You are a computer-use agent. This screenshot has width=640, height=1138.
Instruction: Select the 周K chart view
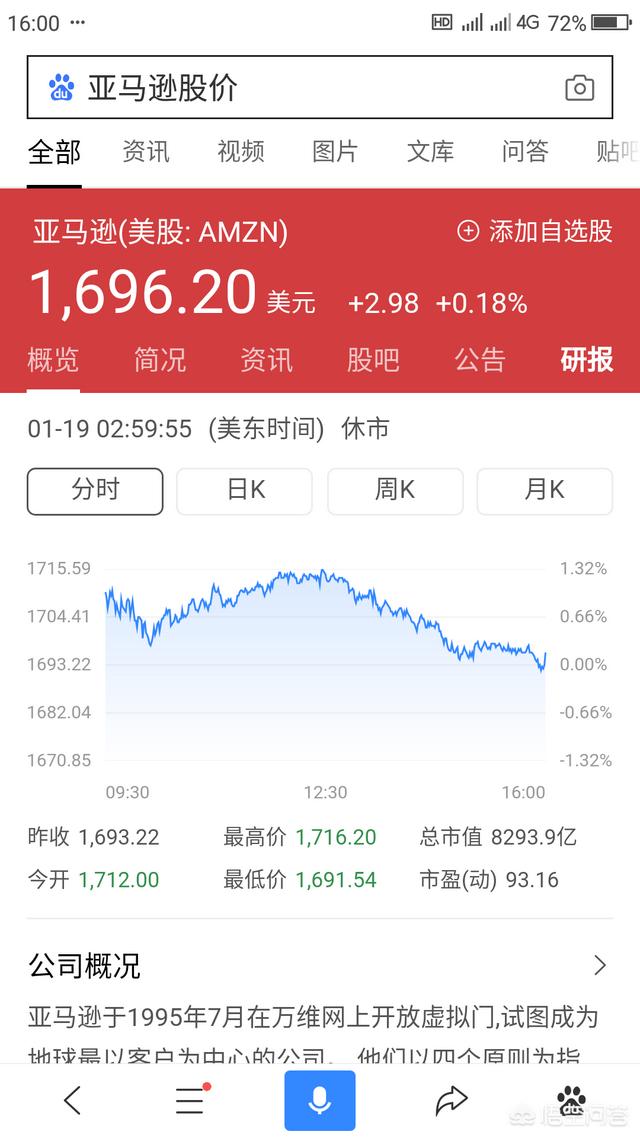(395, 490)
